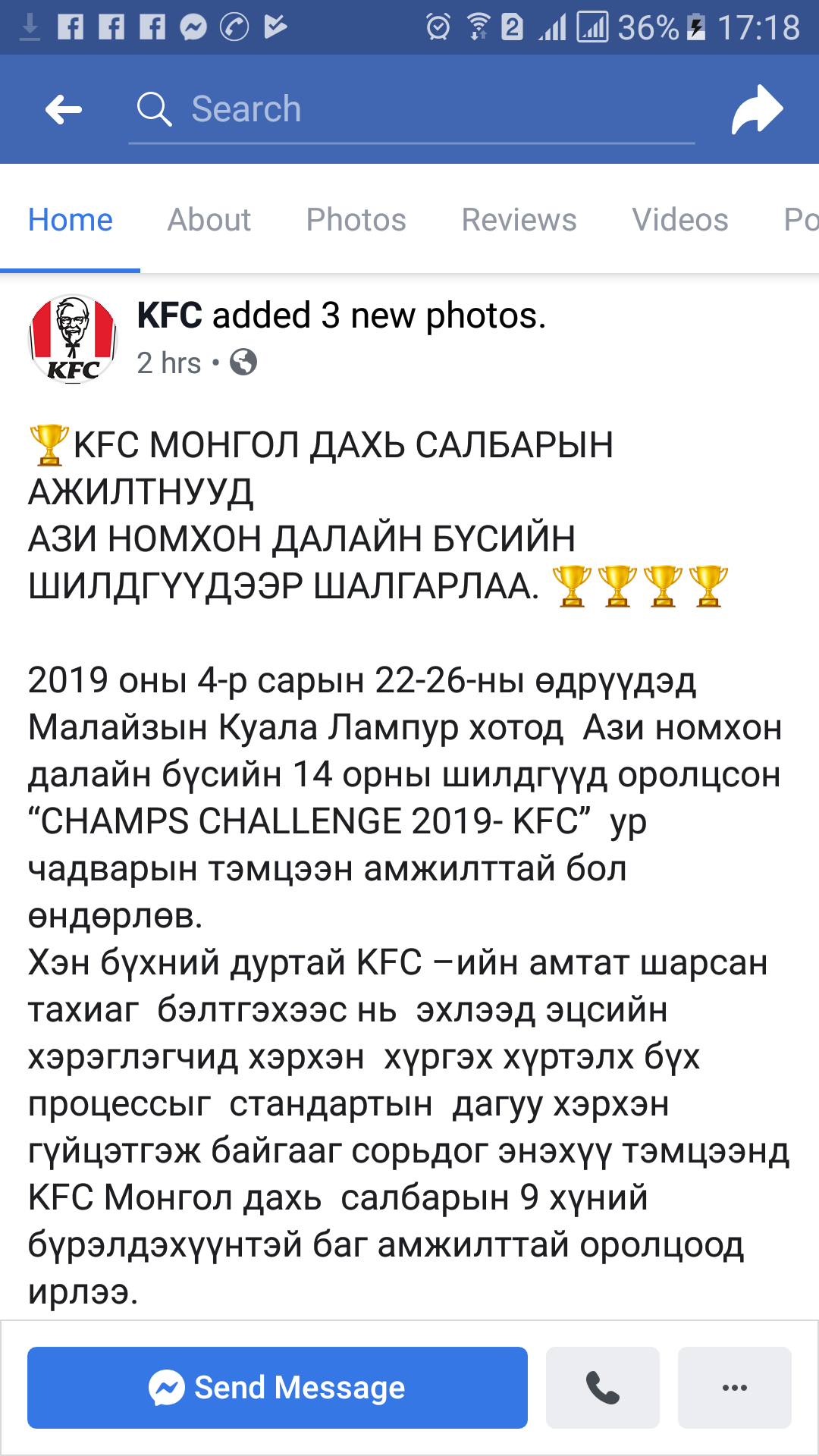The width and height of the screenshot is (819, 1456).
Task: Open KFC profile picture on the post
Action: [x=73, y=339]
